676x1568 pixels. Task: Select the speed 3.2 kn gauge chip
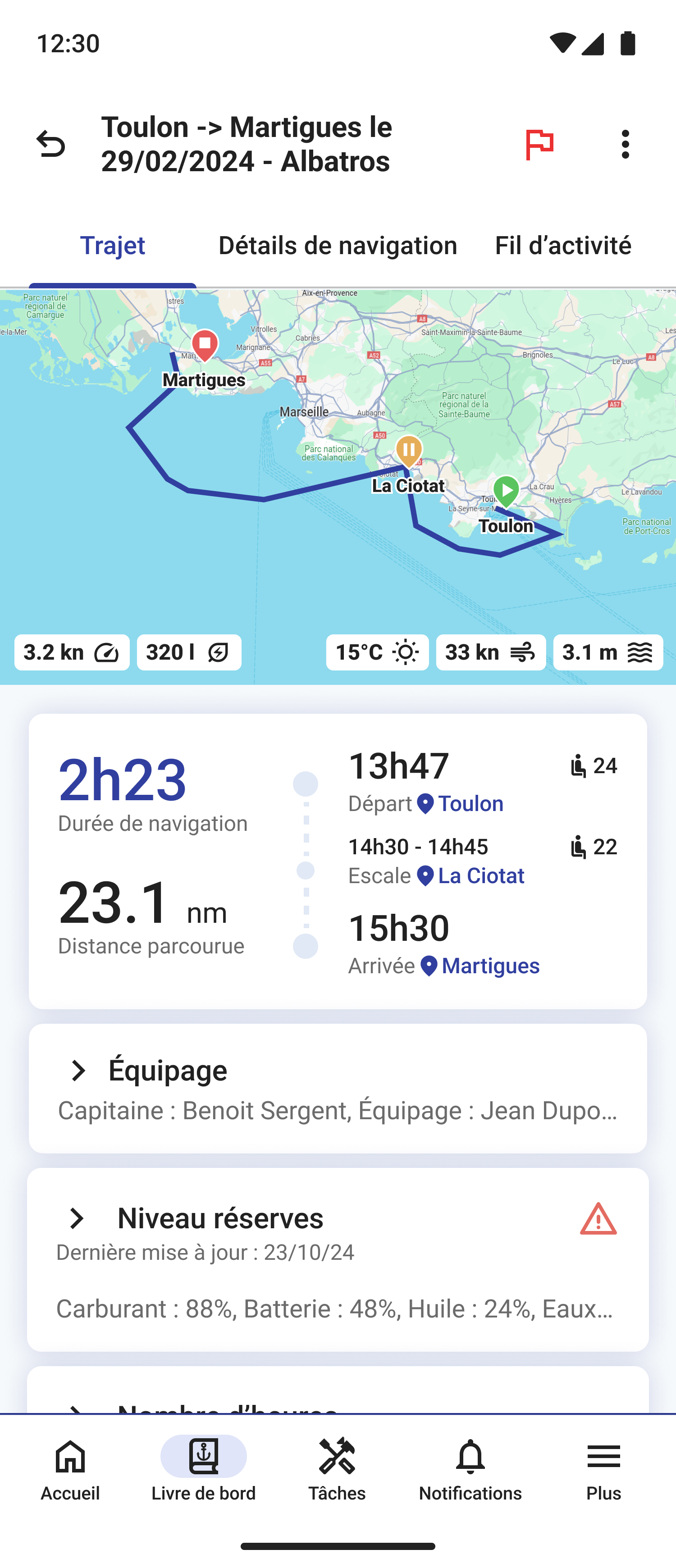coord(71,652)
